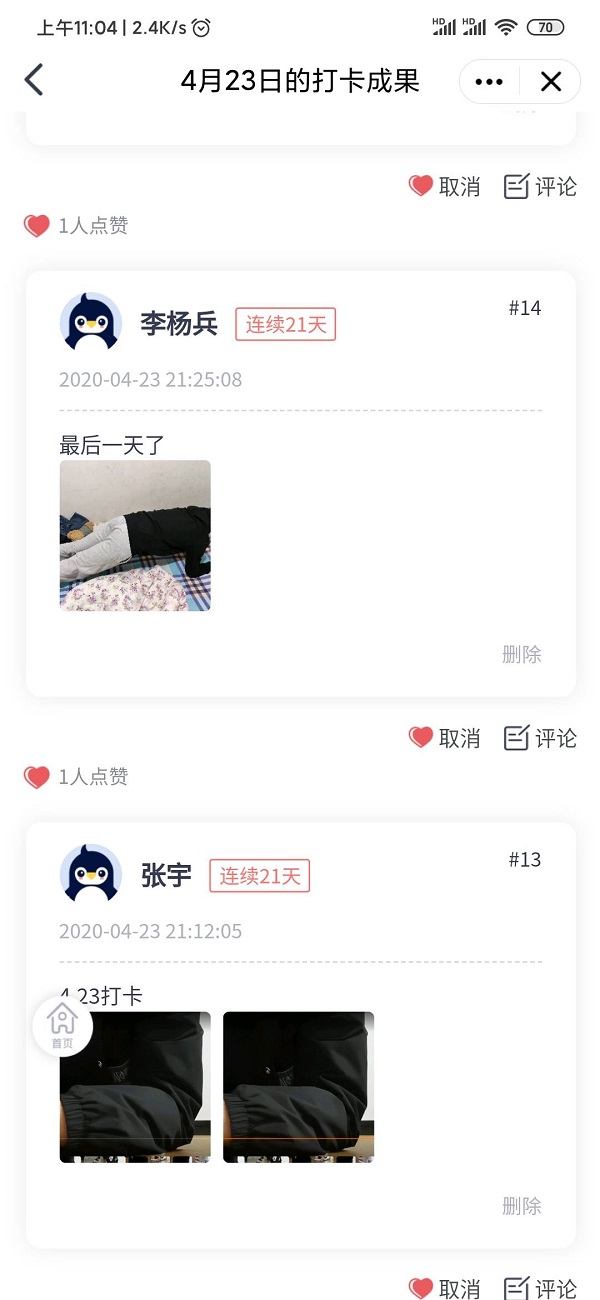Open first photo in 张宇's post
The height and width of the screenshot is (1300, 600).
135,1087
